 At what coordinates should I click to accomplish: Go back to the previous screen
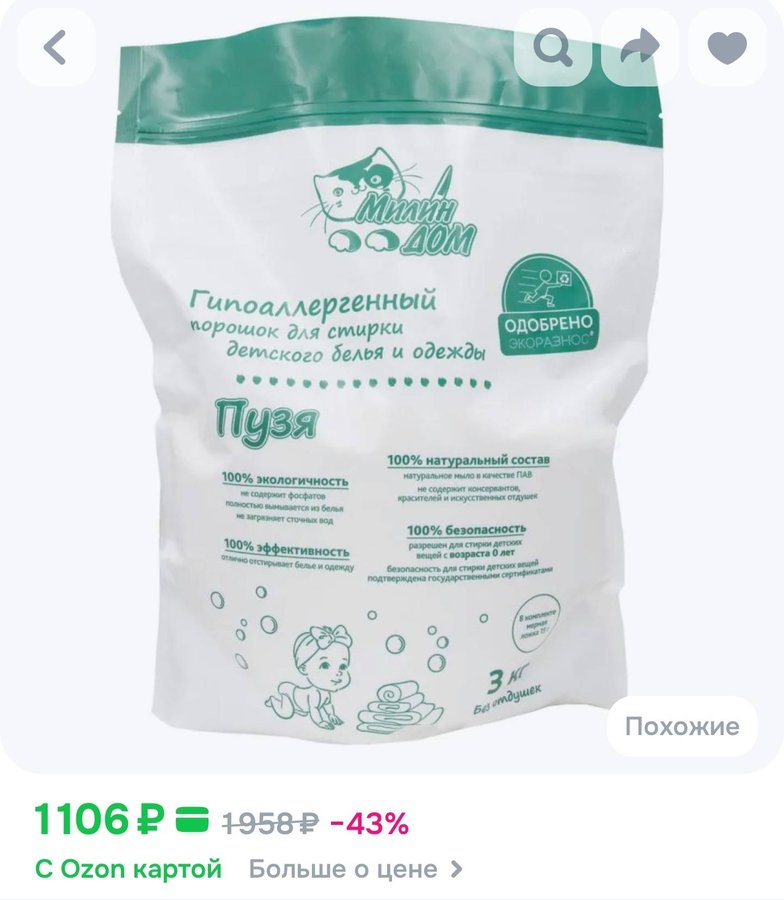(x=56, y=47)
